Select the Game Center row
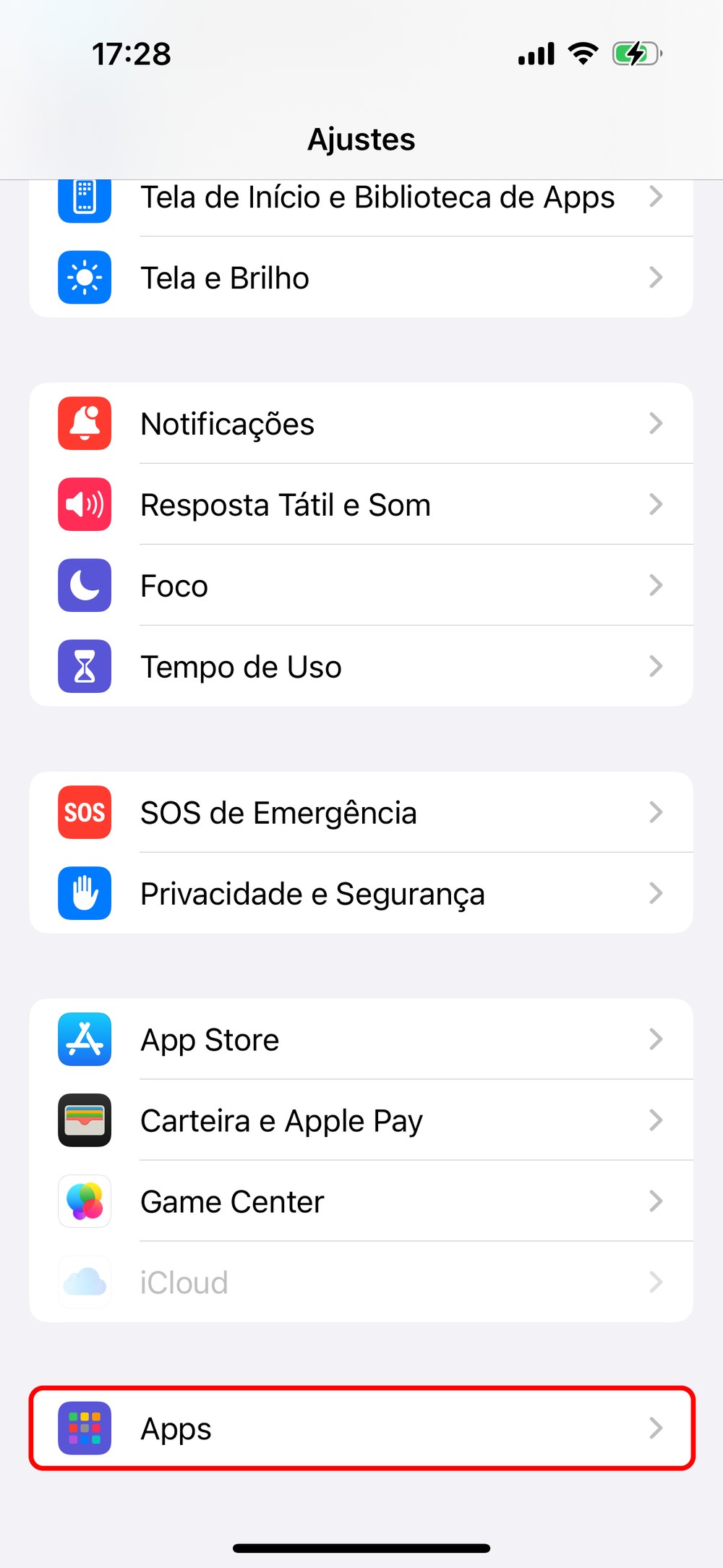723x1568 pixels. click(361, 1202)
